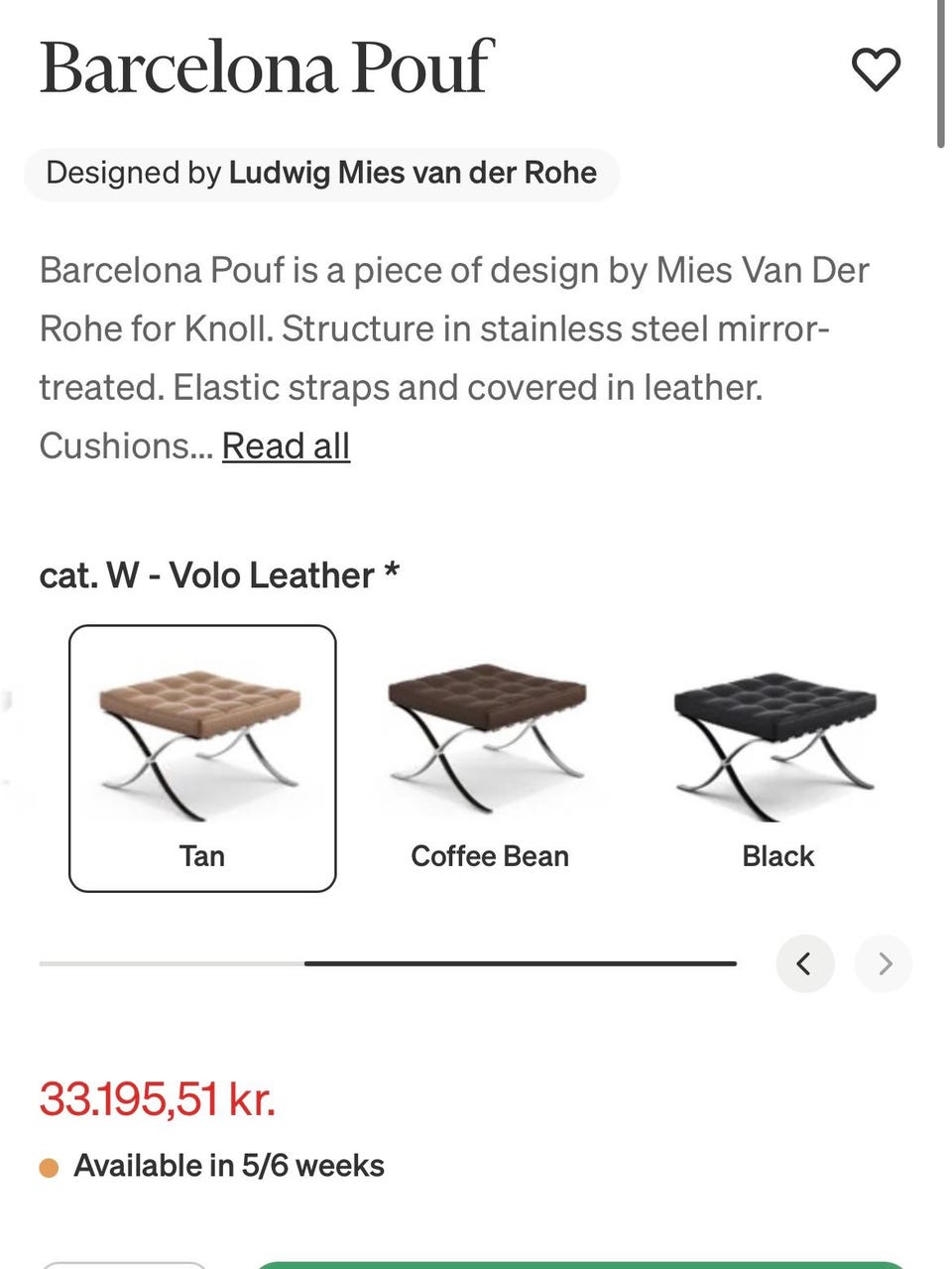Click the Available in 5/6 weeks label
952x1269 pixels.
click(x=229, y=1166)
